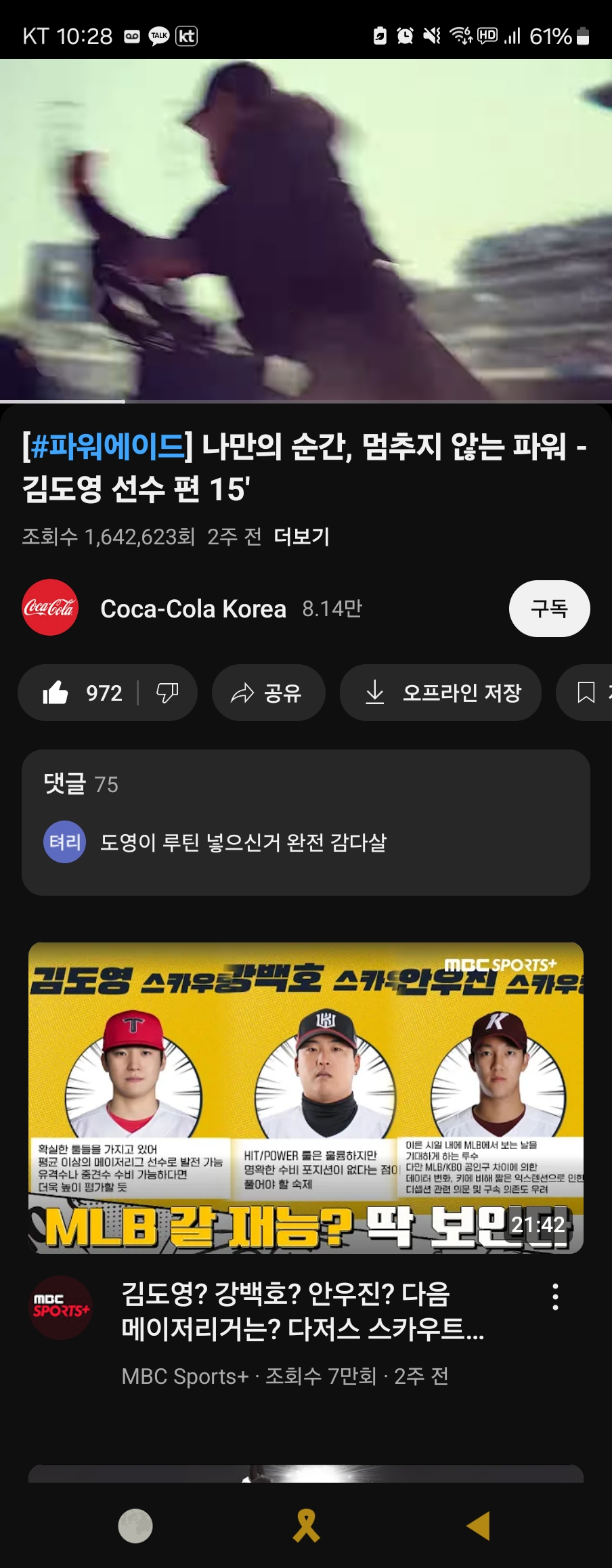Dislike this video

[x=167, y=693]
